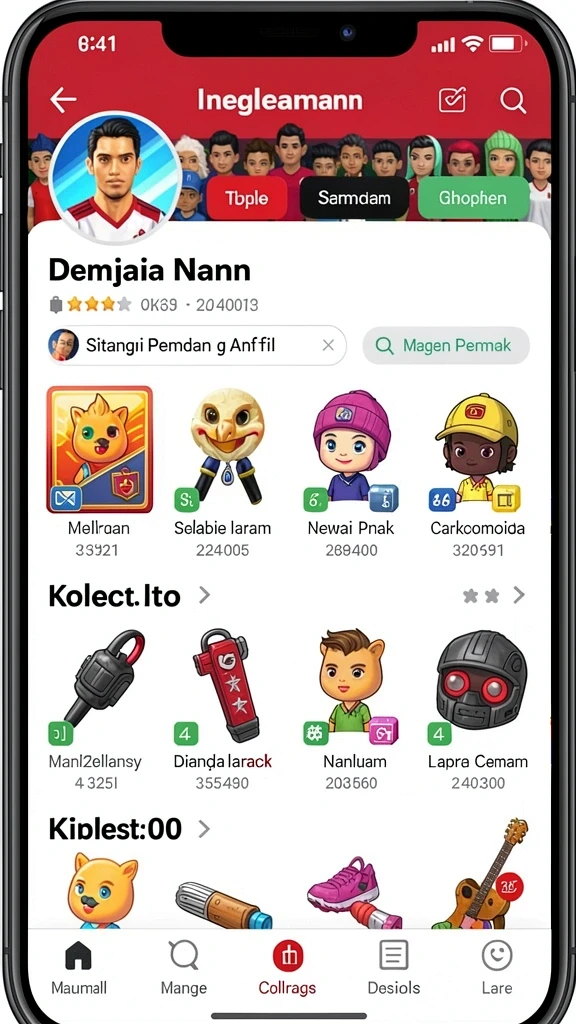Switch to the Lare tab

(x=497, y=967)
